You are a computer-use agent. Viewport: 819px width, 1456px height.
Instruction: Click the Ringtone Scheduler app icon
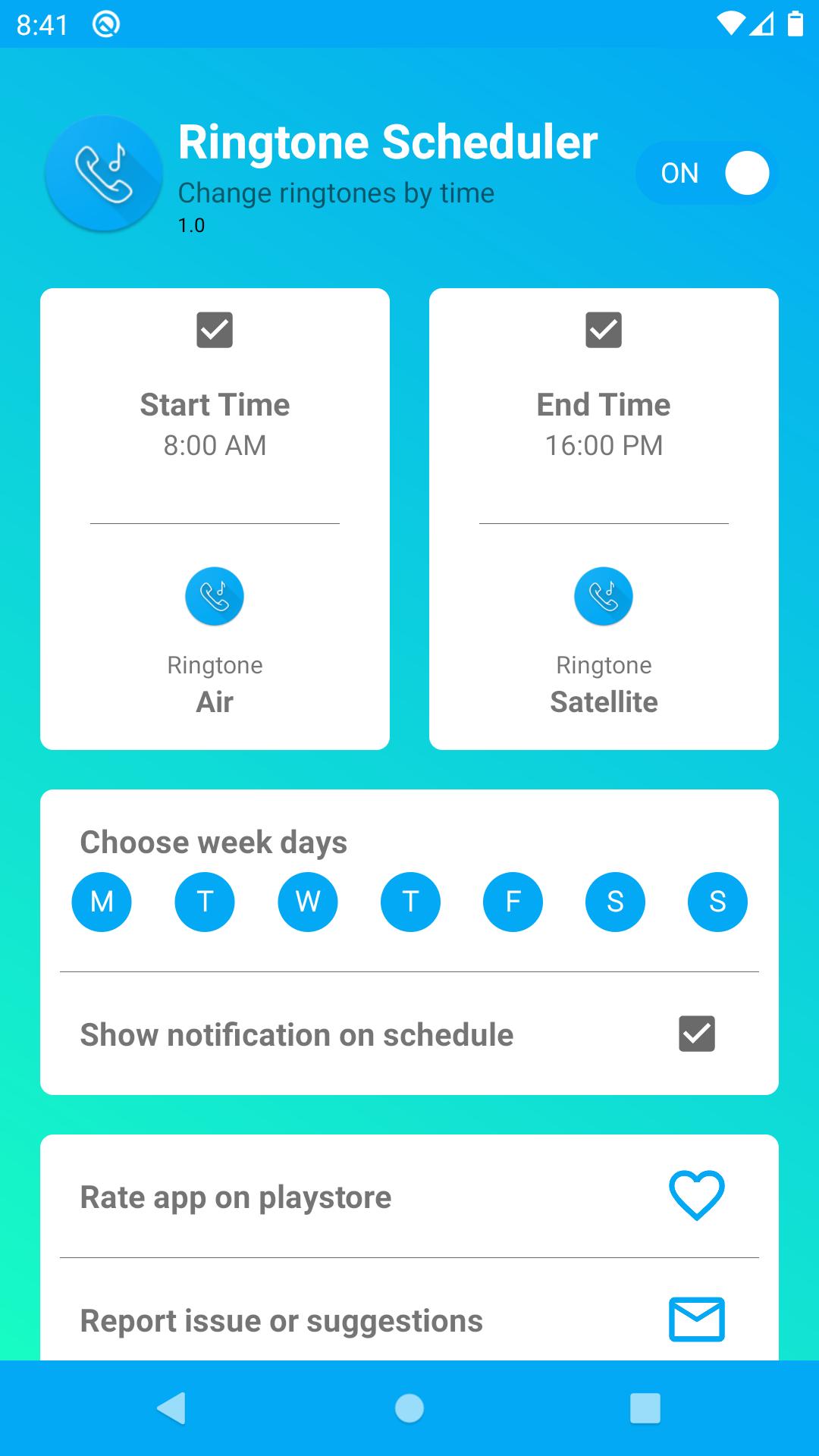tap(103, 173)
